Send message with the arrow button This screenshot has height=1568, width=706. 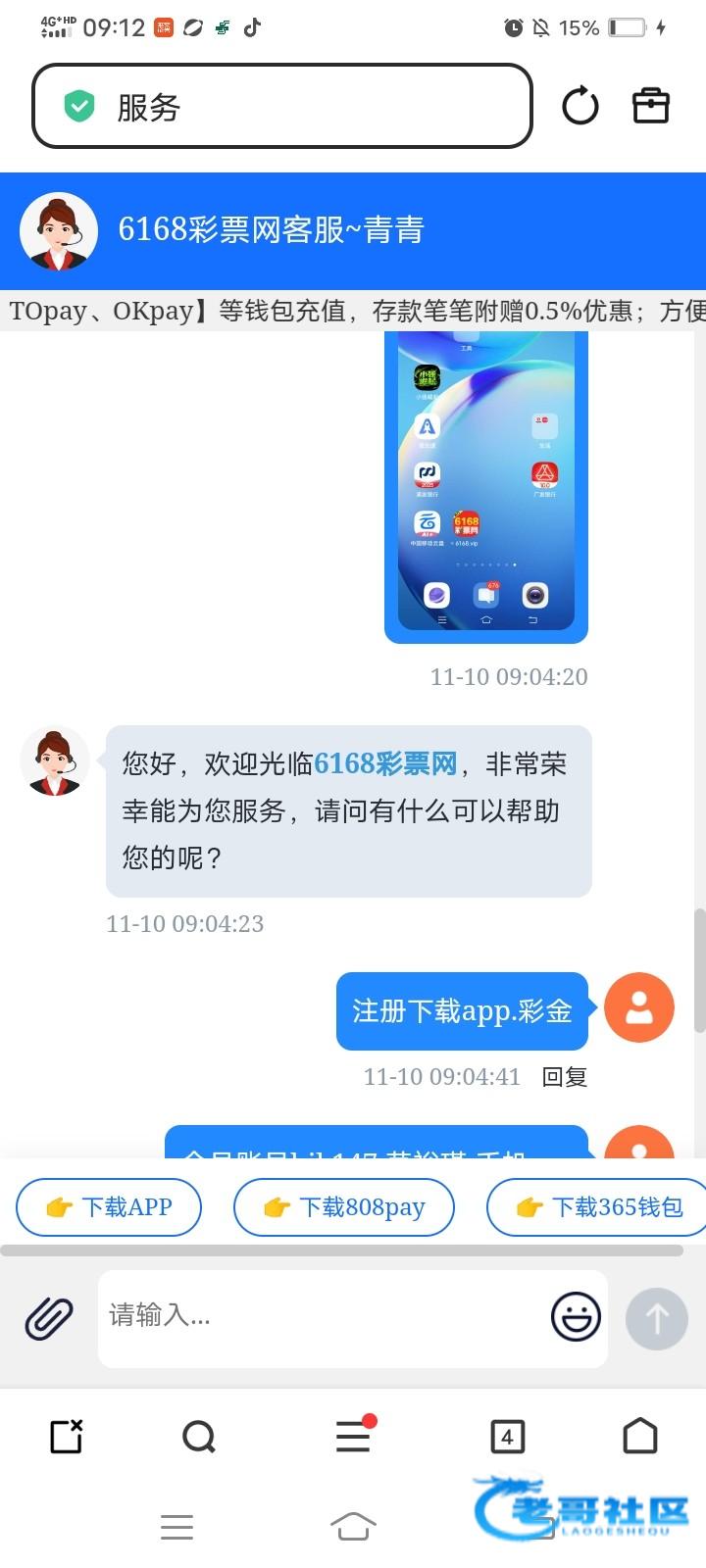point(657,1318)
